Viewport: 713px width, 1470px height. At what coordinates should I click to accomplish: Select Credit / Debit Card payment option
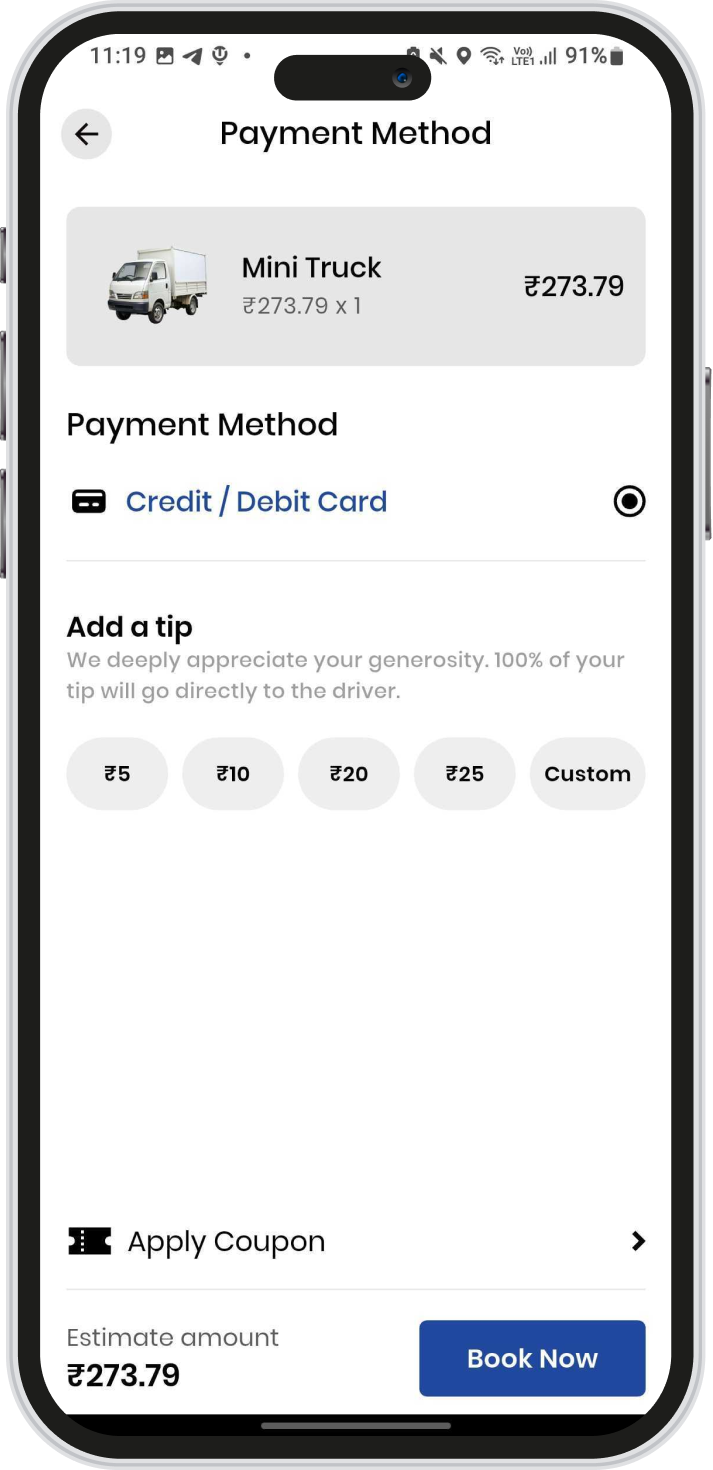point(628,501)
